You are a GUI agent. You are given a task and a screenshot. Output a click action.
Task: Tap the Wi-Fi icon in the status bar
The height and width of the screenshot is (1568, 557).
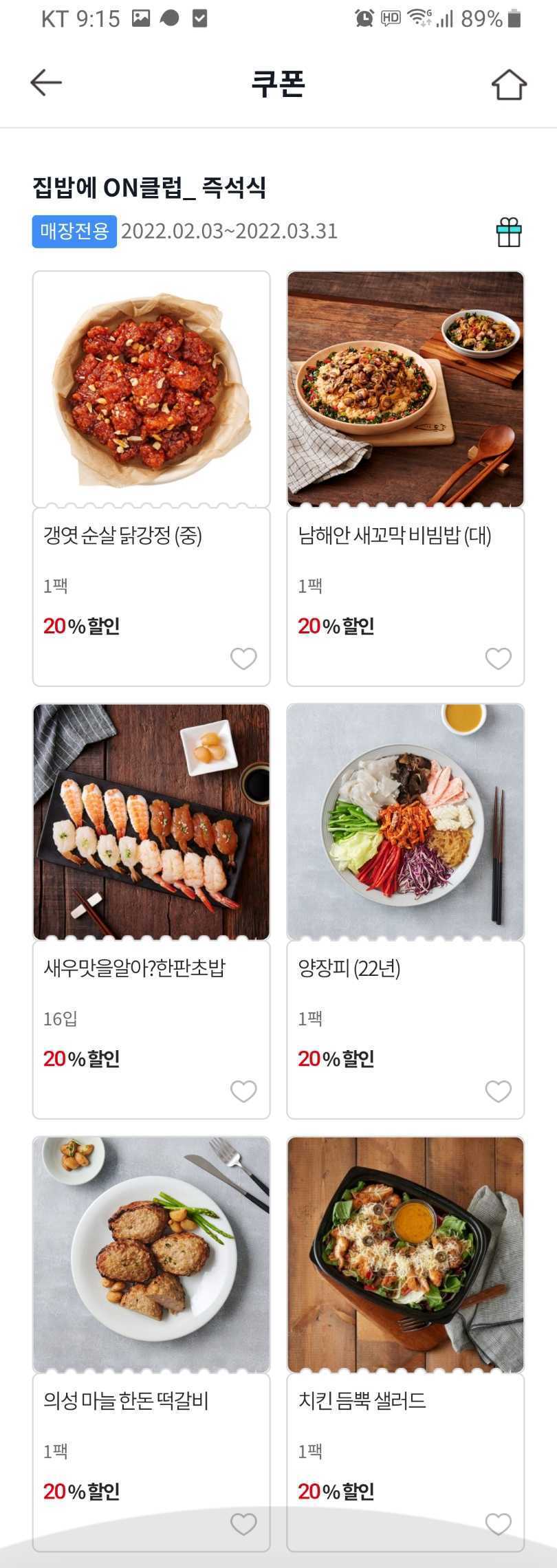click(x=417, y=17)
